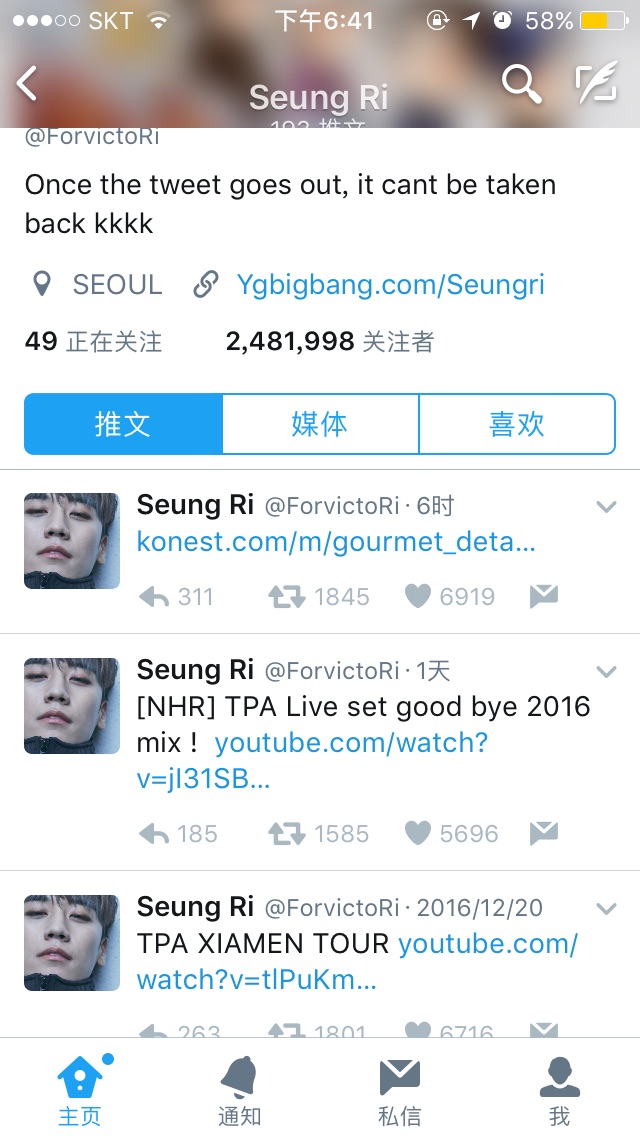
Task: View the 49 accounts being followed
Action: [93, 342]
